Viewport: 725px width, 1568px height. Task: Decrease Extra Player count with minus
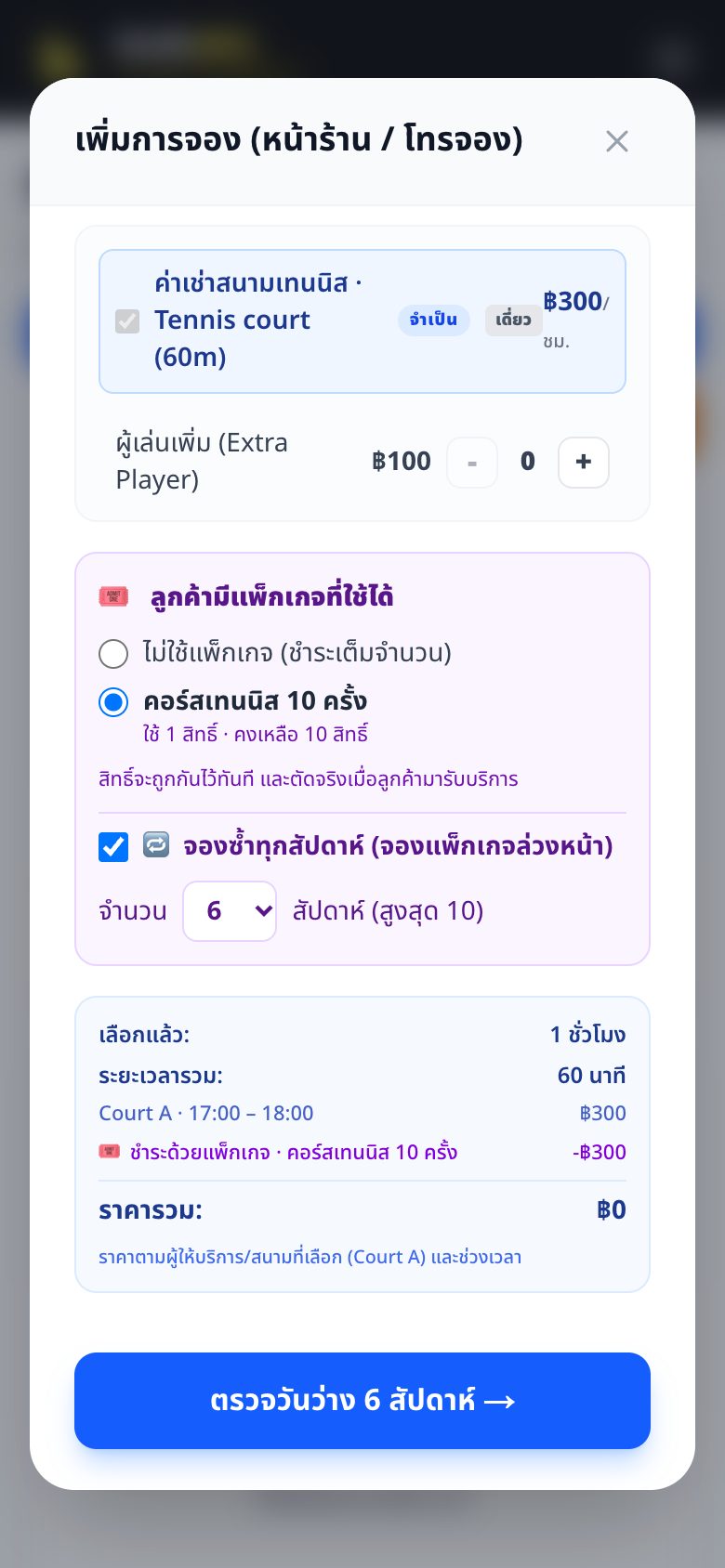click(472, 462)
